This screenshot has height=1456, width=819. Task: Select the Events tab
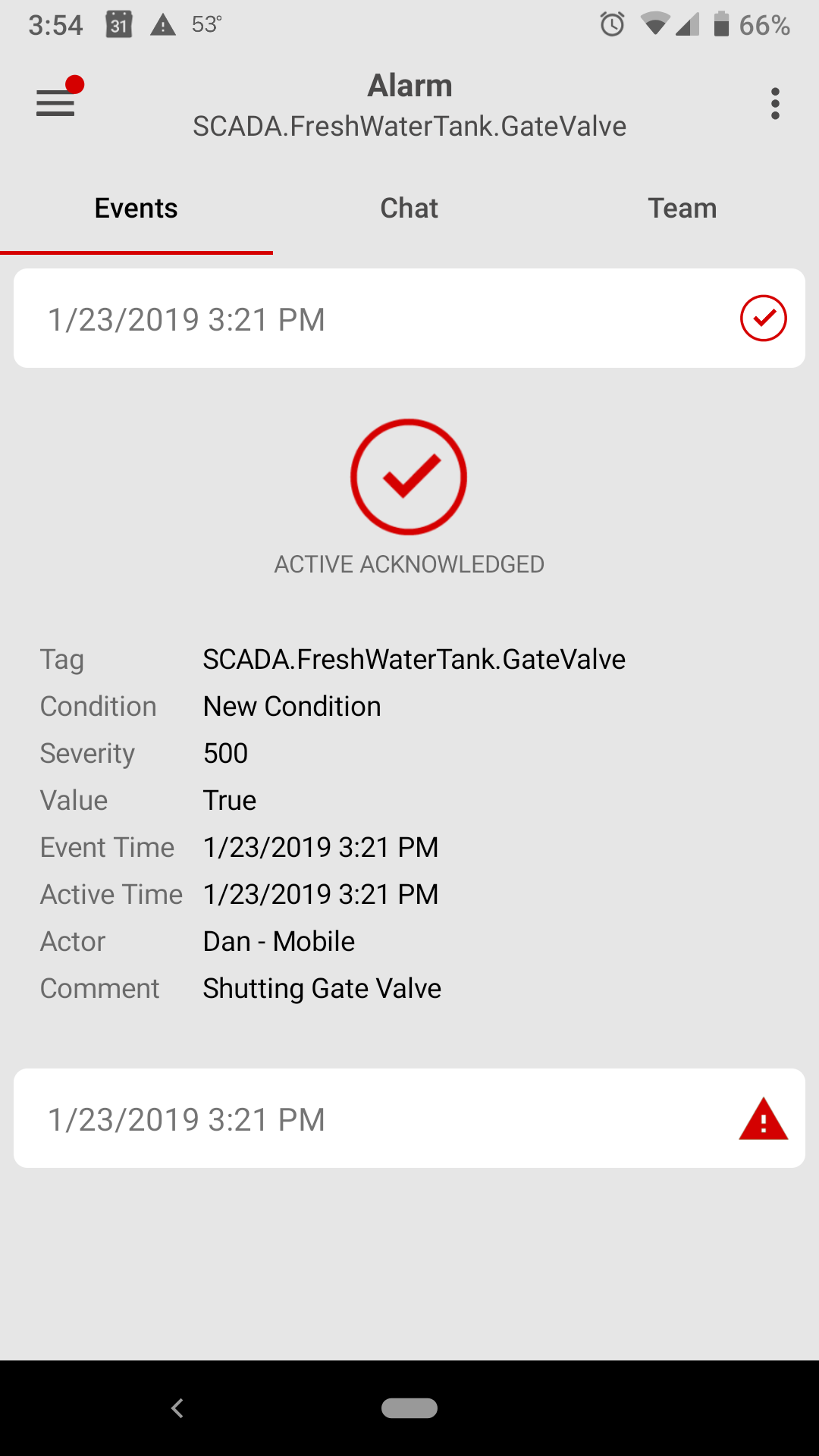pos(136,209)
